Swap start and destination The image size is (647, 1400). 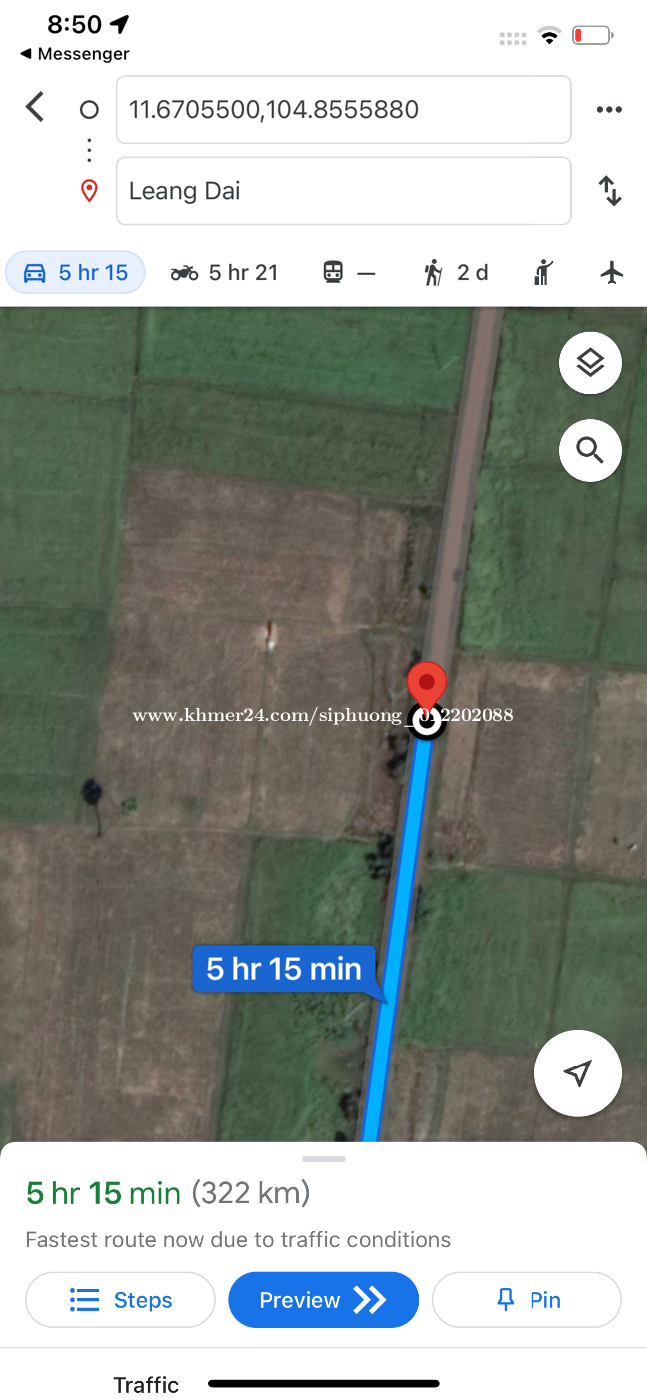[x=610, y=191]
